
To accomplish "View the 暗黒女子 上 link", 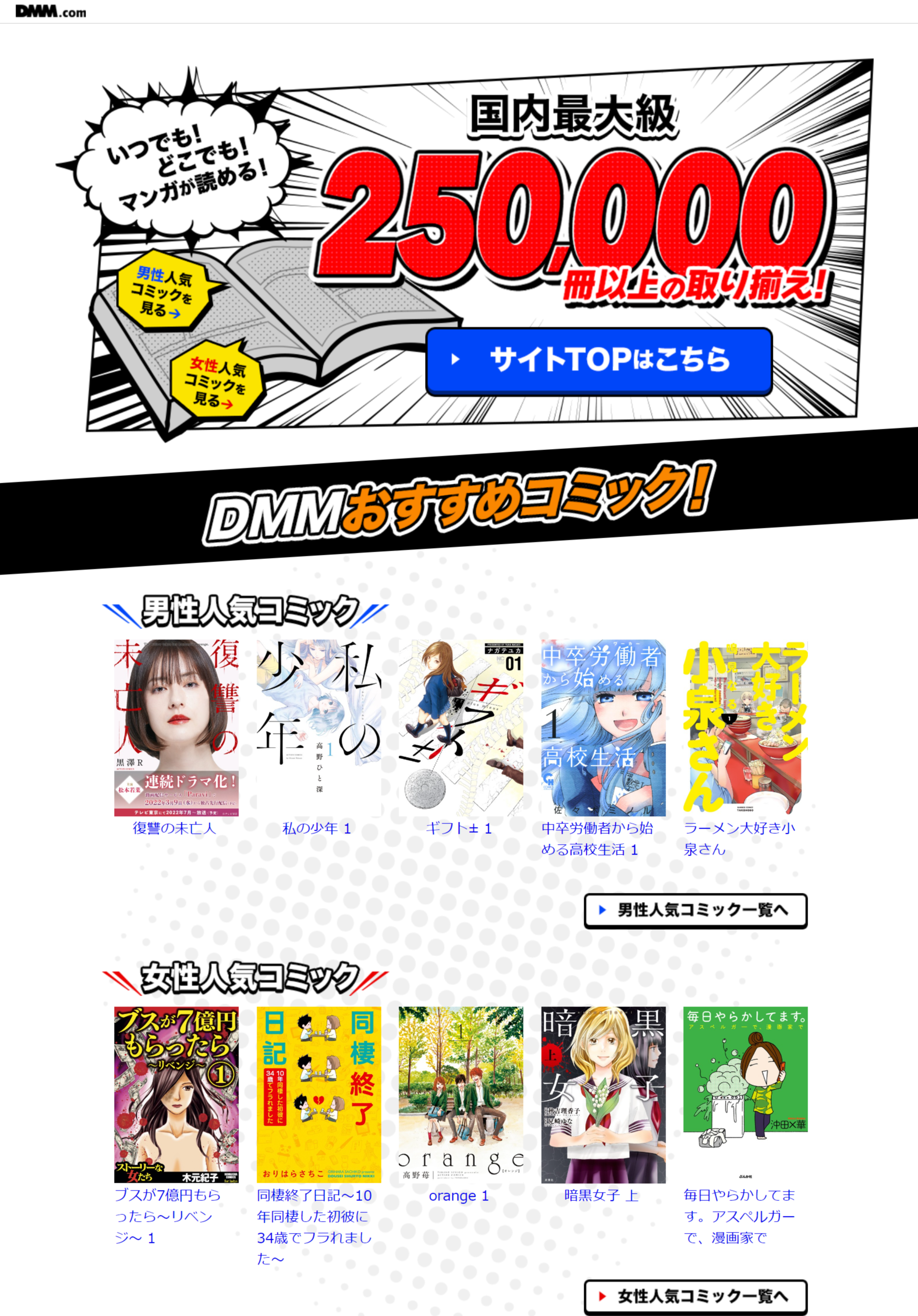I will [601, 1195].
